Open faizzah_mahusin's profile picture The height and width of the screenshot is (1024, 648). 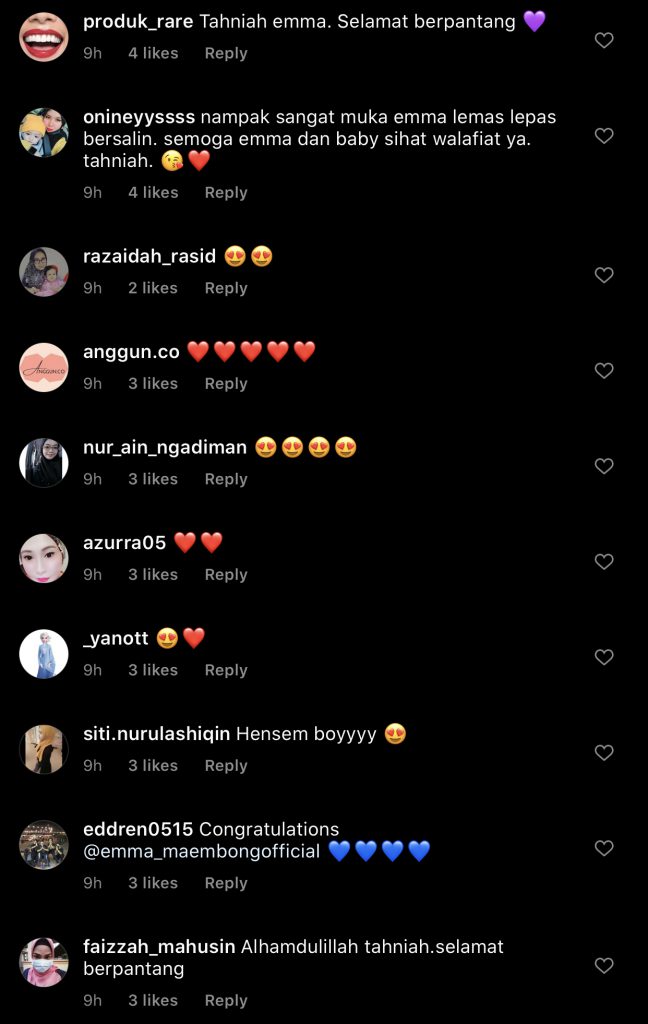coord(44,963)
